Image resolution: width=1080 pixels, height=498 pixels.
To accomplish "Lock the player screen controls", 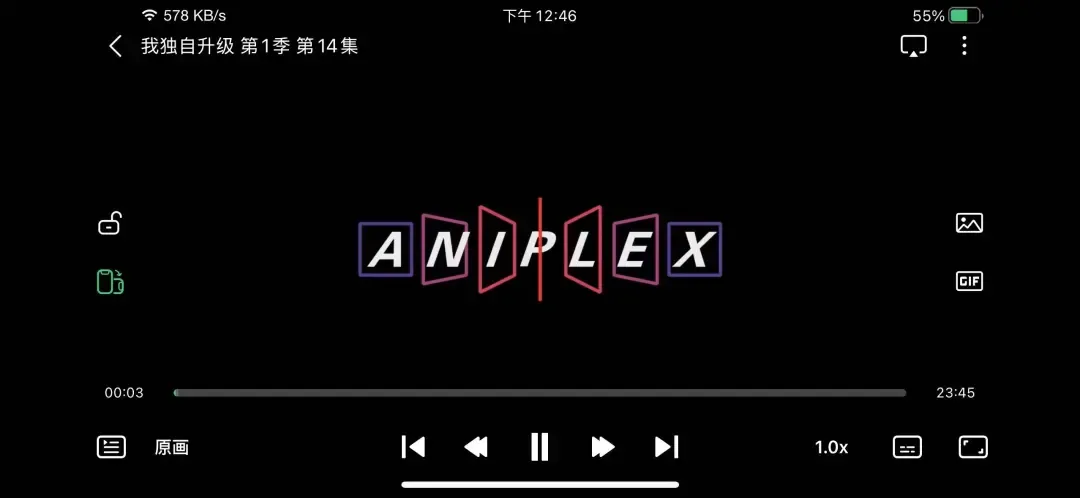I will [x=110, y=223].
